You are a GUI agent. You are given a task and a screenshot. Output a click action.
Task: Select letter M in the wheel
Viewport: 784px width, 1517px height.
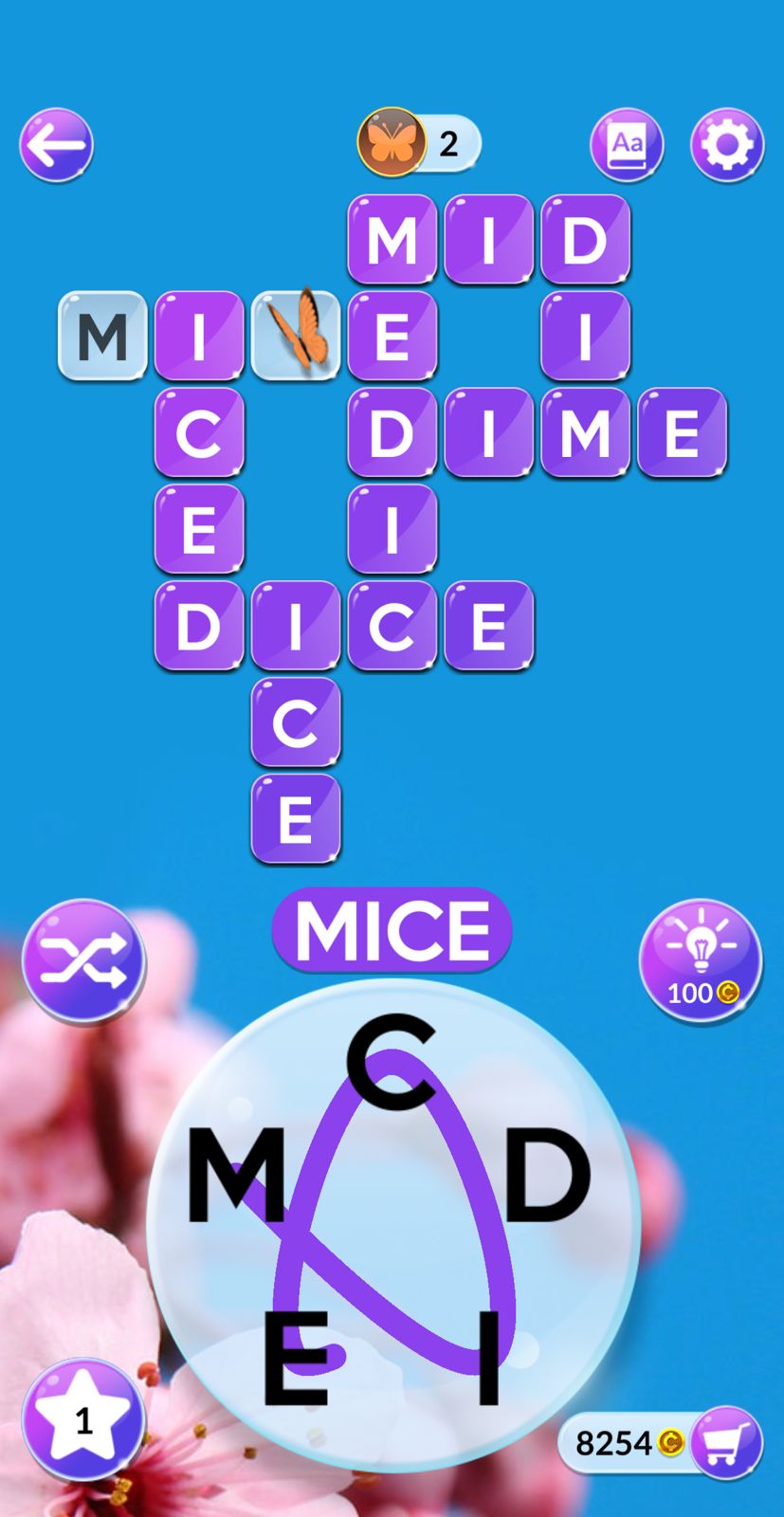237,1176
